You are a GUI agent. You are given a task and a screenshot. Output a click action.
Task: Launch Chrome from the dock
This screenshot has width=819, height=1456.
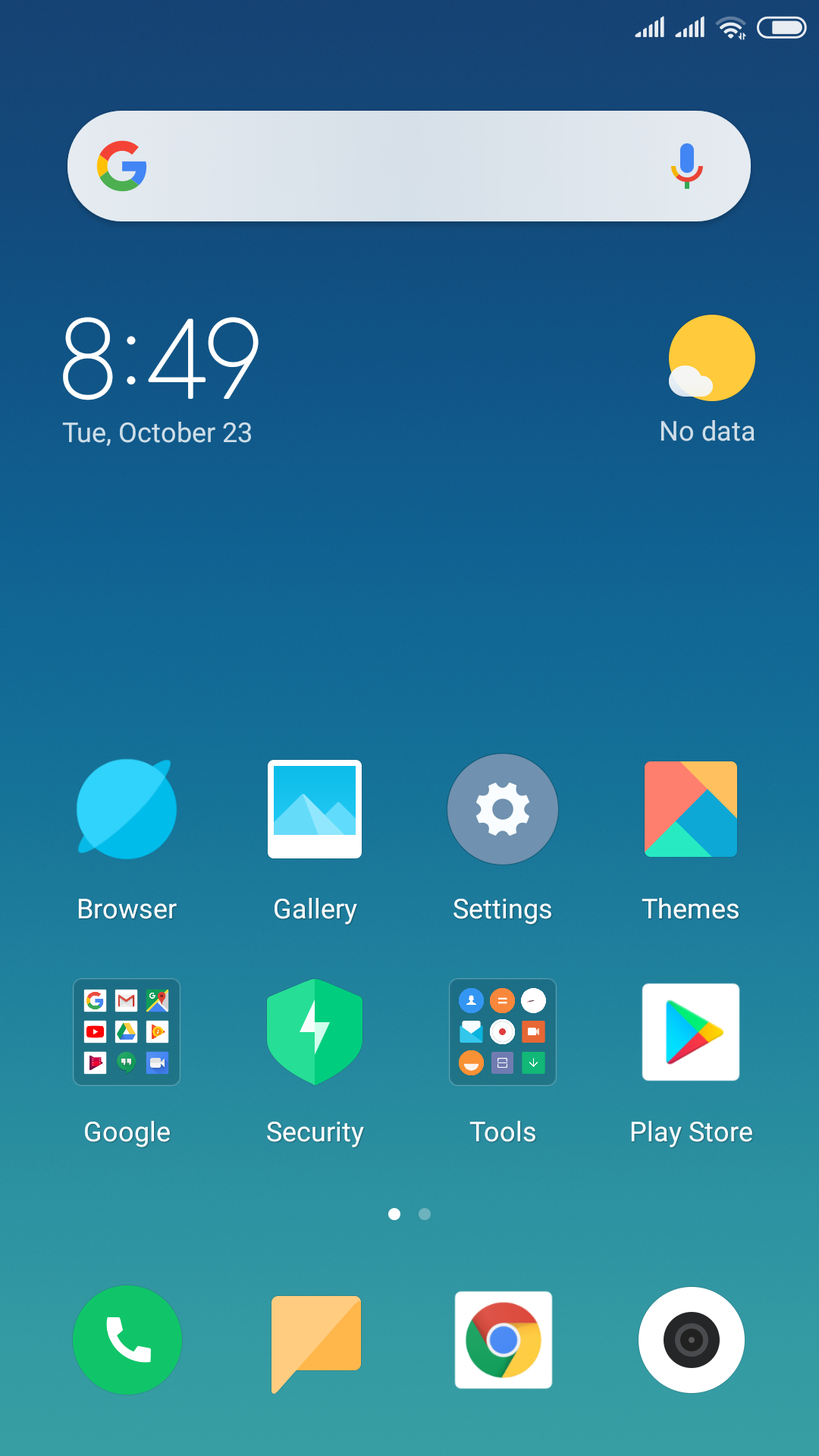(504, 1340)
